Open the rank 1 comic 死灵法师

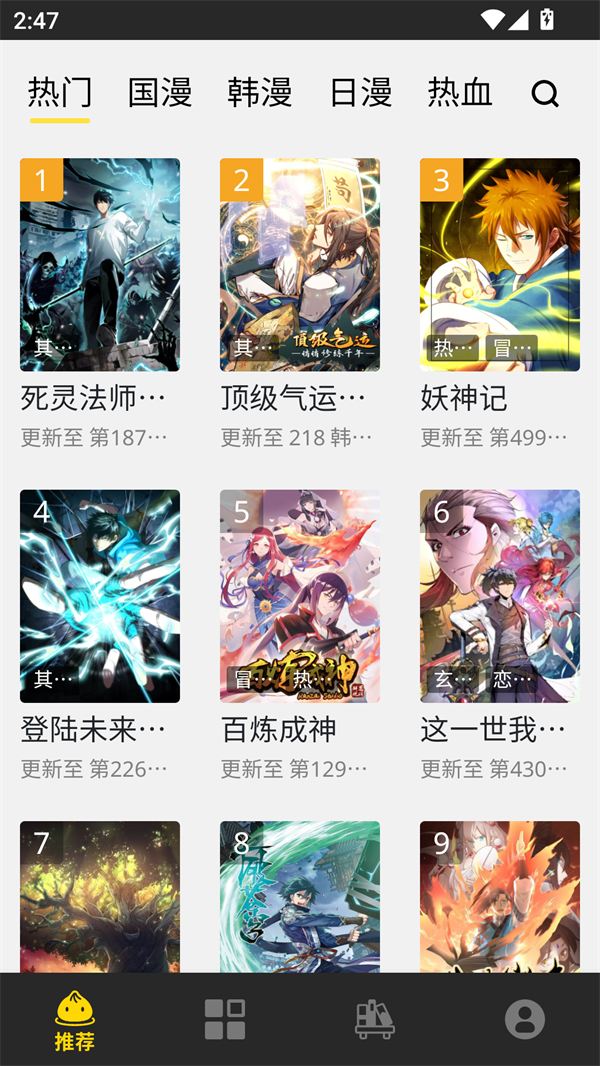(x=100, y=265)
